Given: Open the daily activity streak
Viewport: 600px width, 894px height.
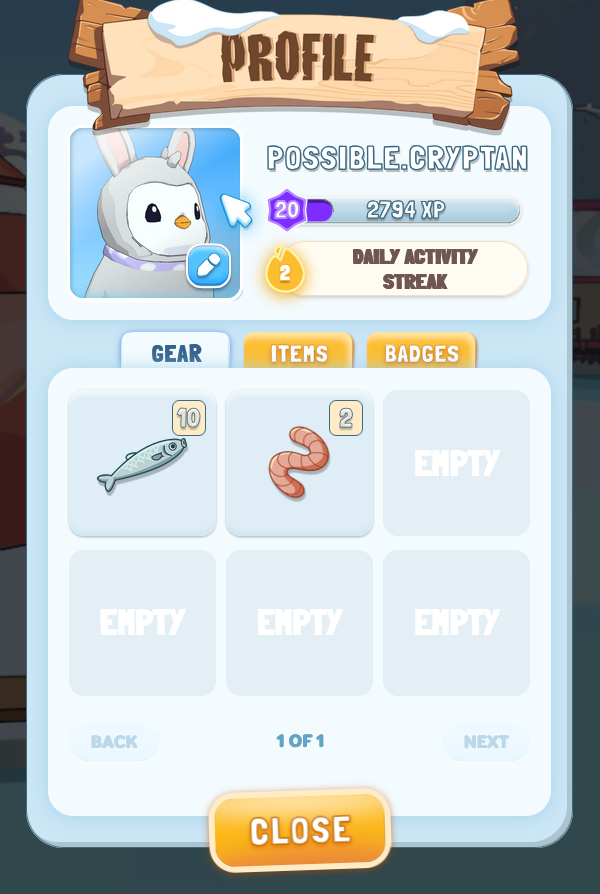Looking at the screenshot, I should click(398, 269).
